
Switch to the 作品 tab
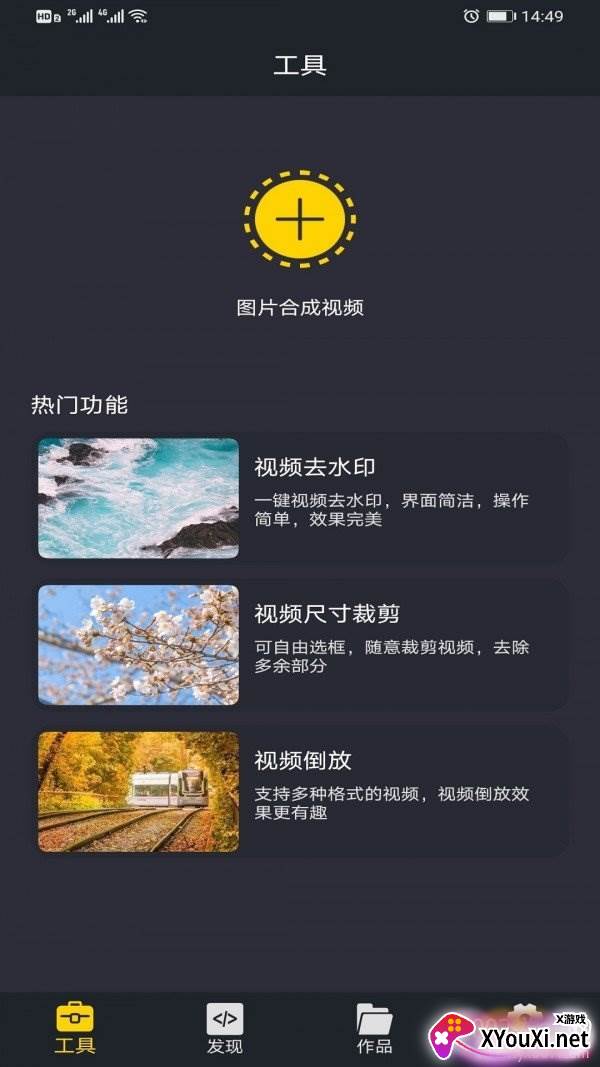(x=375, y=1029)
